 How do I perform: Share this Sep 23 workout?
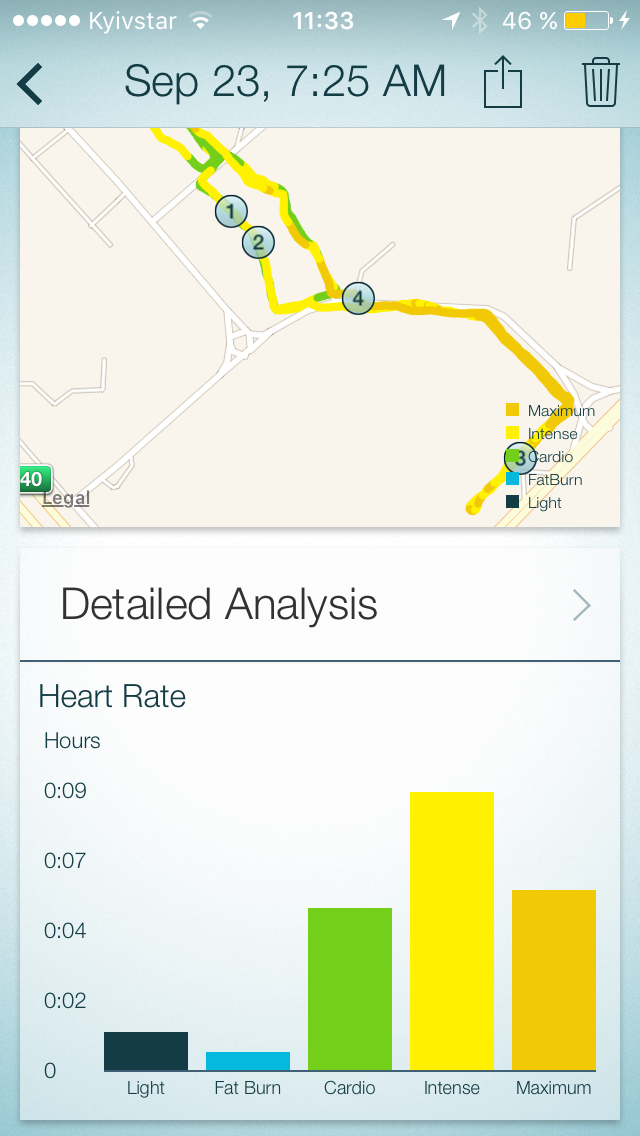503,82
